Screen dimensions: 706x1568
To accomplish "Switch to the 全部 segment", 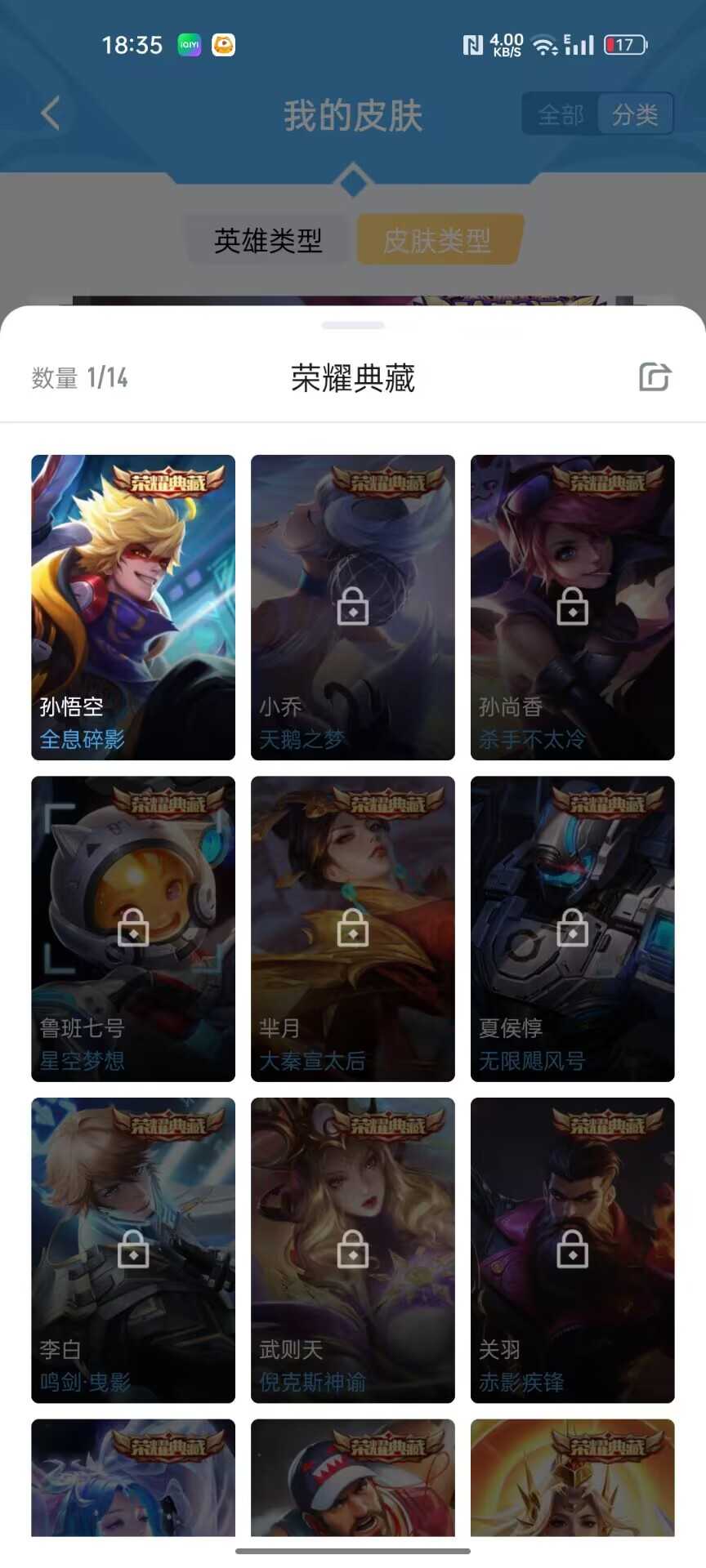I will pyautogui.click(x=561, y=114).
